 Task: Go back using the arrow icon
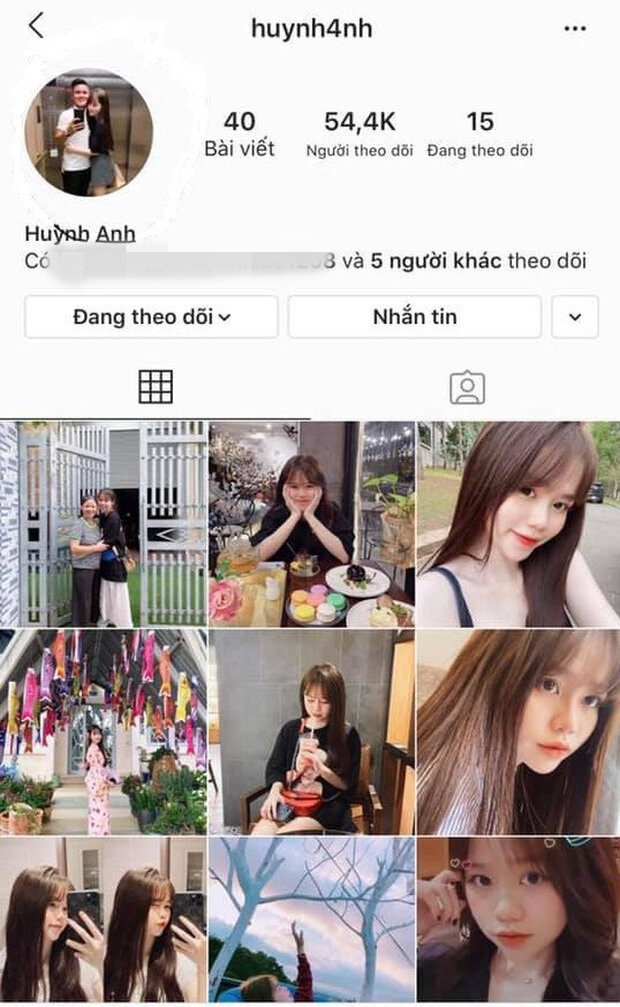pos(36,27)
